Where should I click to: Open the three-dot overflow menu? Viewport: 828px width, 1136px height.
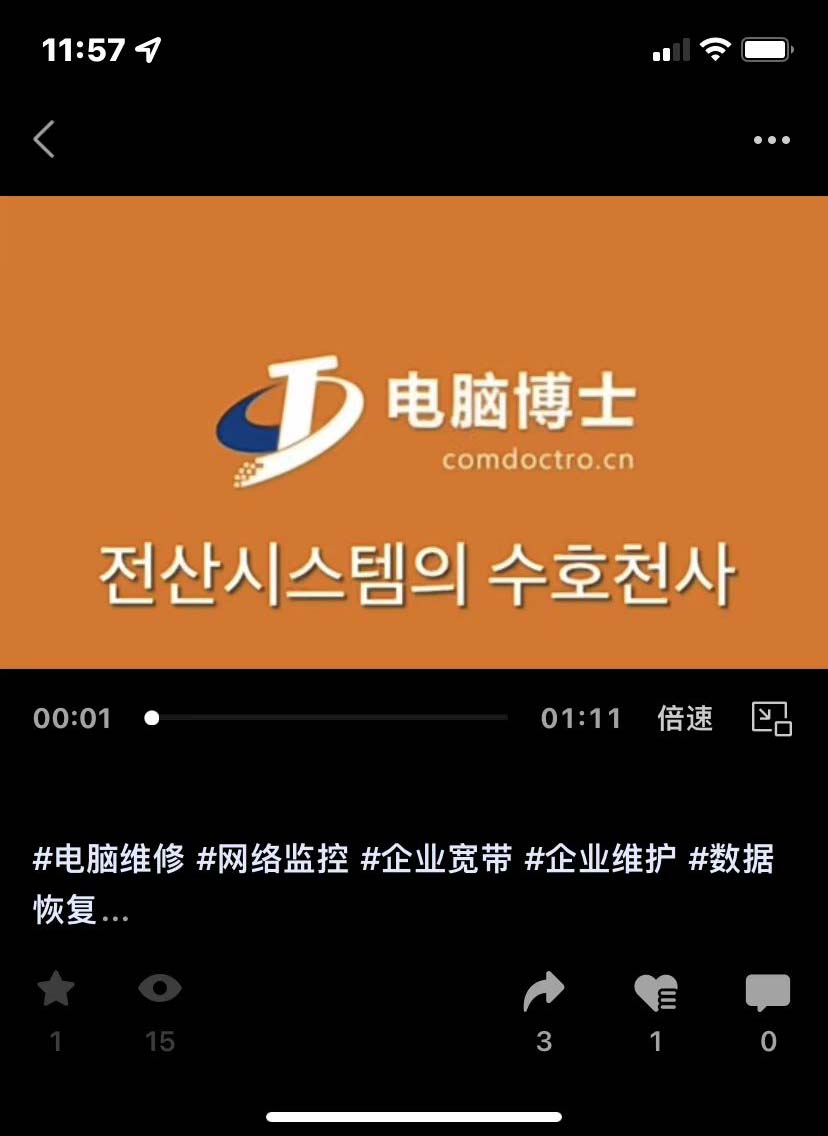[x=771, y=140]
